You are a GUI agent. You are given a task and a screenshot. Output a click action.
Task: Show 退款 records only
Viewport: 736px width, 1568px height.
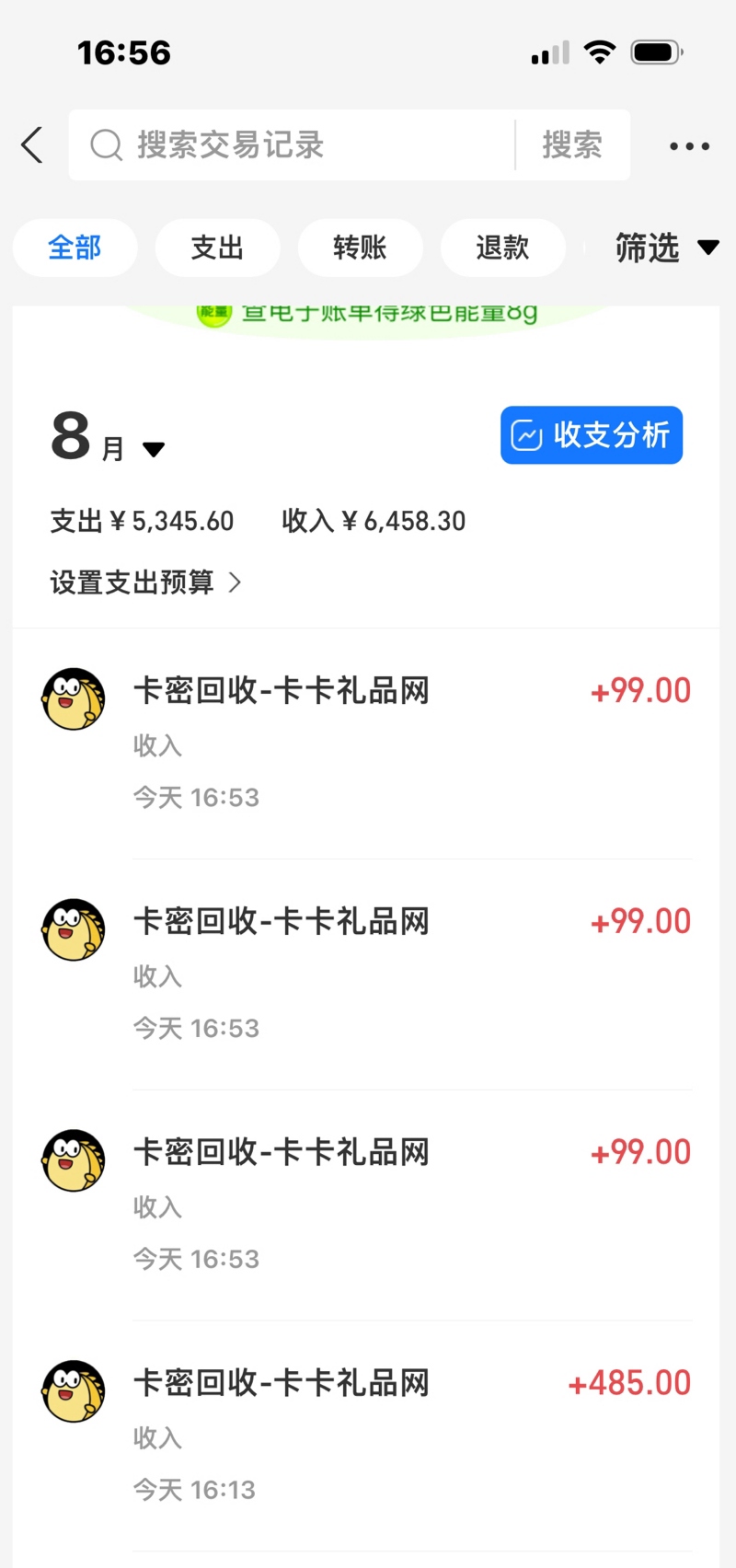502,248
